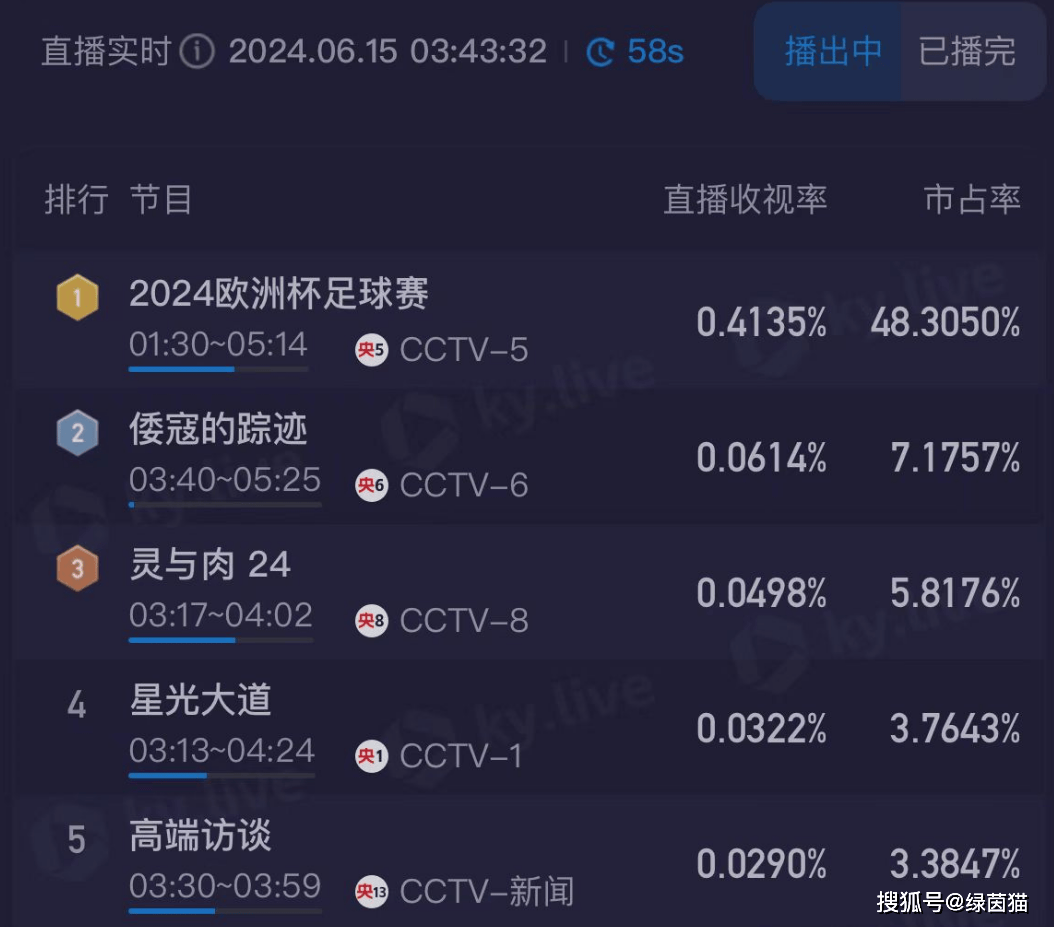Switch to the 已播完 tab
The height and width of the screenshot is (927, 1054).
click(967, 52)
